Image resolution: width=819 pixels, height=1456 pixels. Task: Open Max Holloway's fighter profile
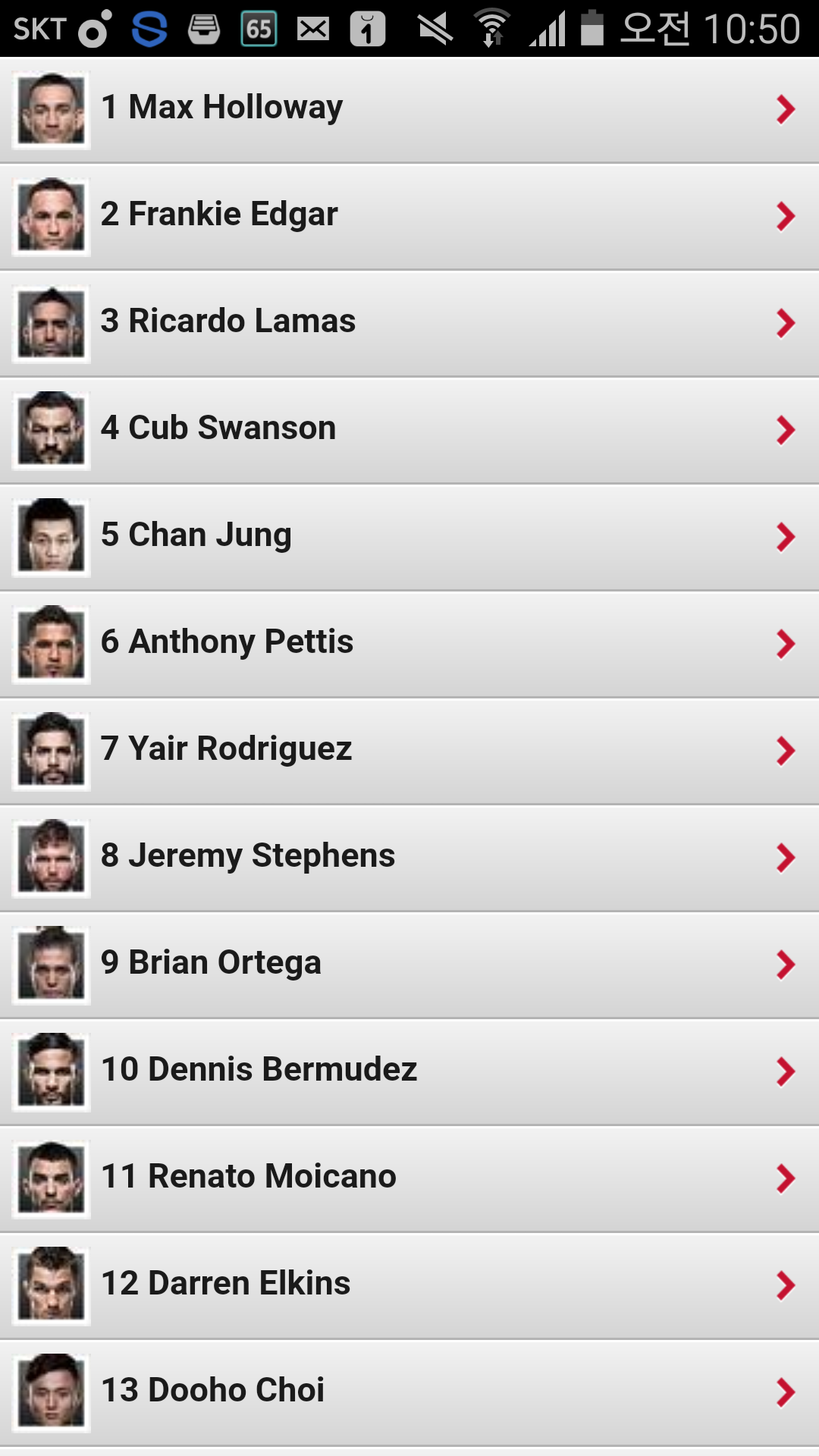409,109
